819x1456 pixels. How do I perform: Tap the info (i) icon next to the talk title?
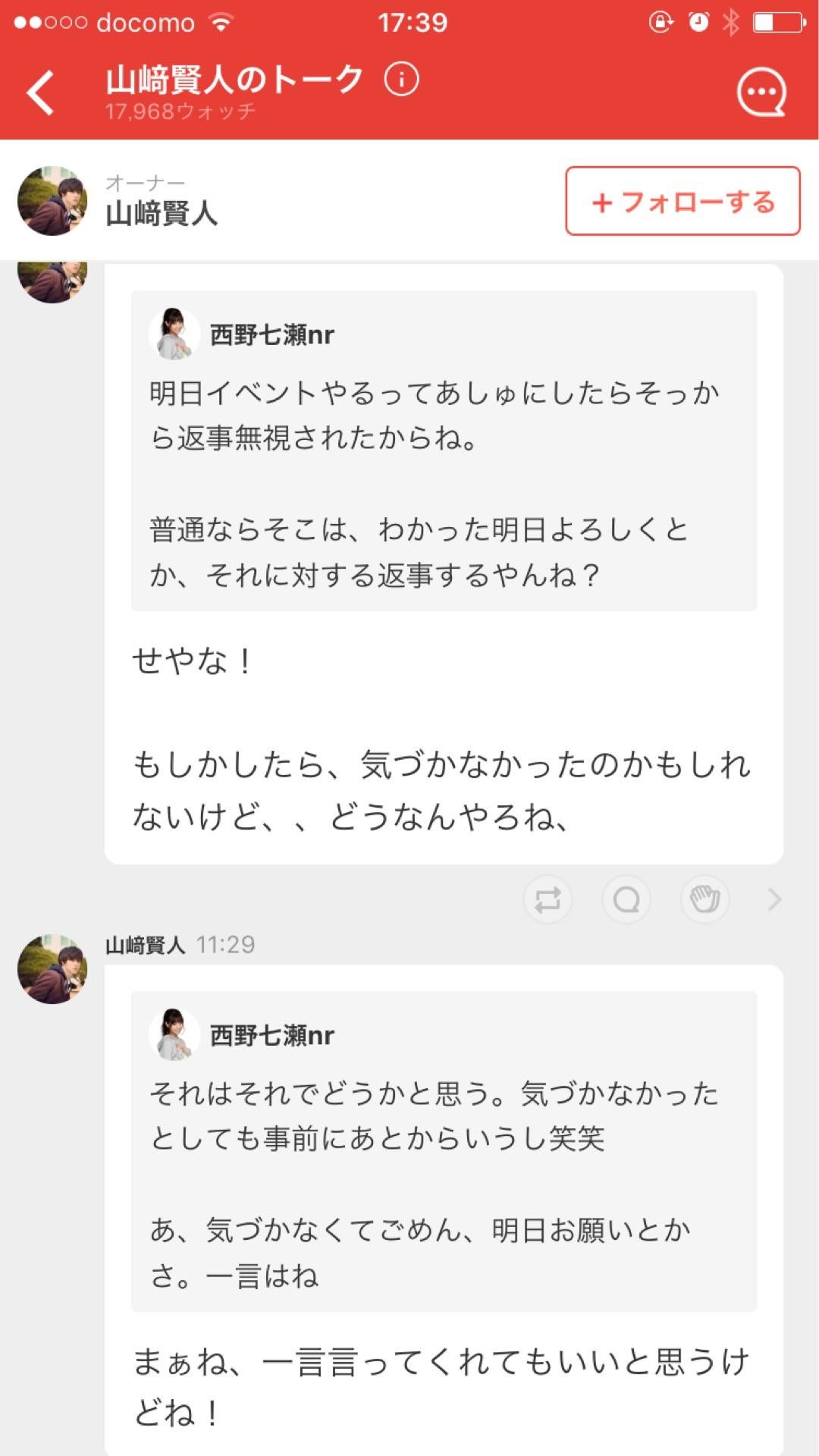pos(402,79)
